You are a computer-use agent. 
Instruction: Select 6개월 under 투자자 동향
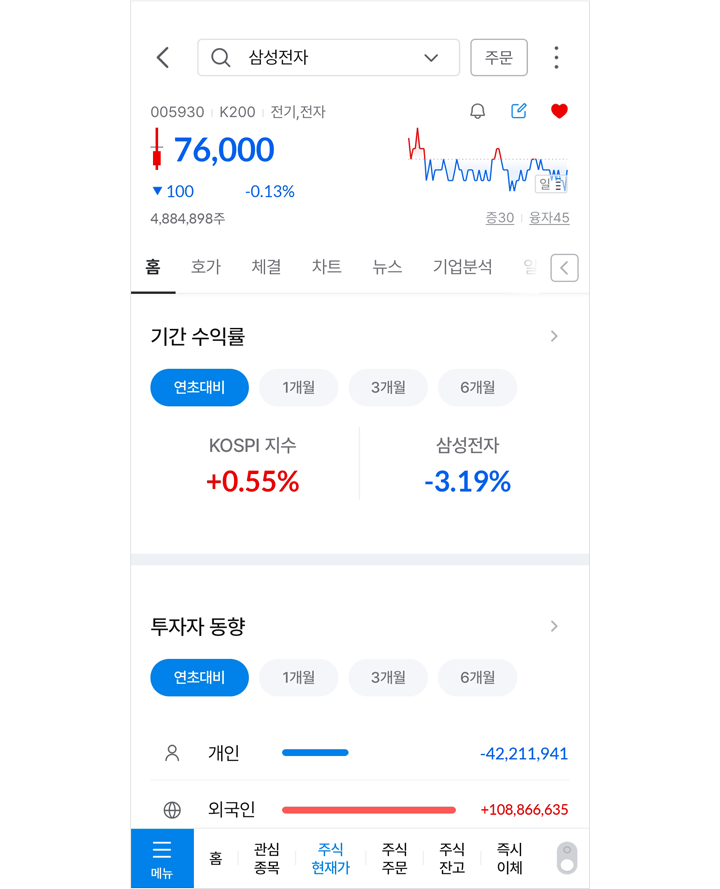478,678
